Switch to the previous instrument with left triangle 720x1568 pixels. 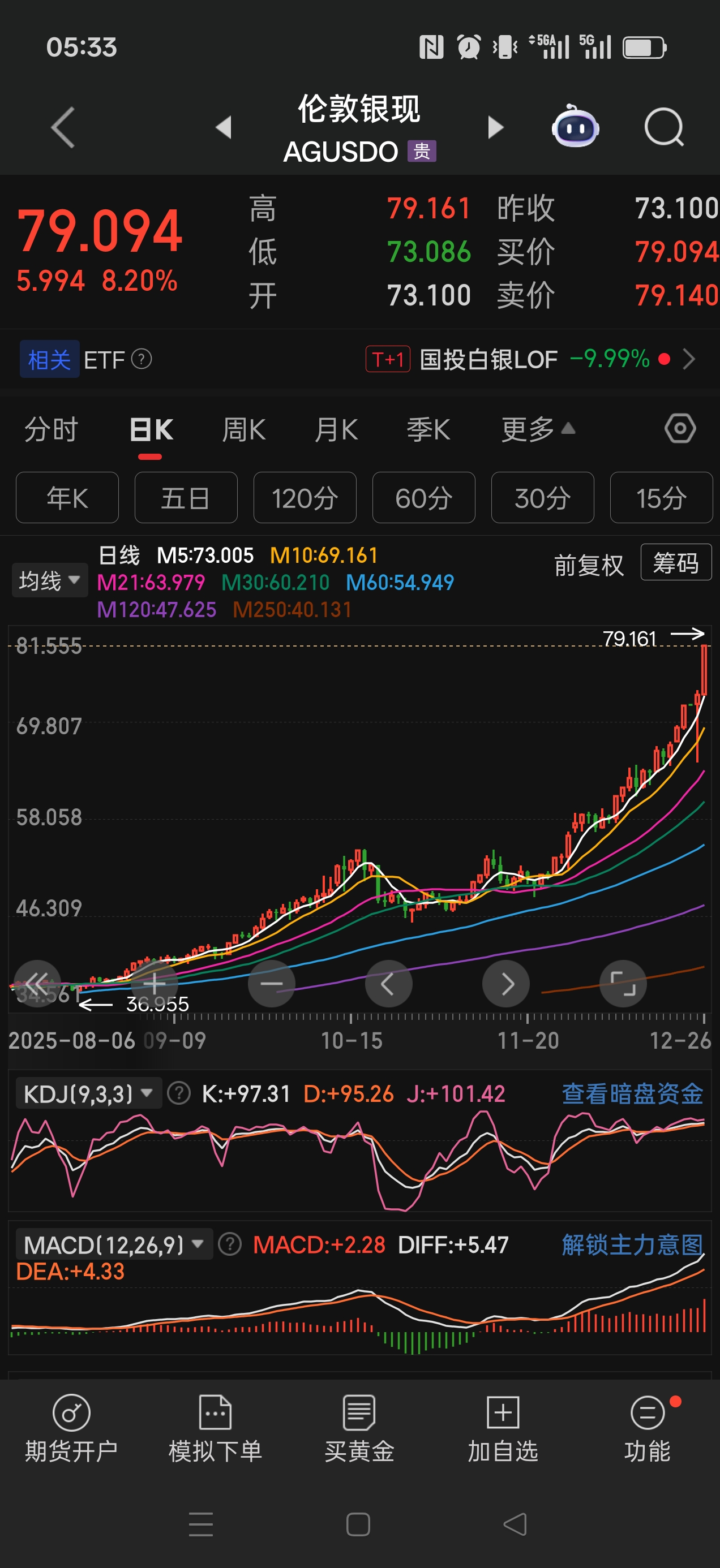[224, 127]
